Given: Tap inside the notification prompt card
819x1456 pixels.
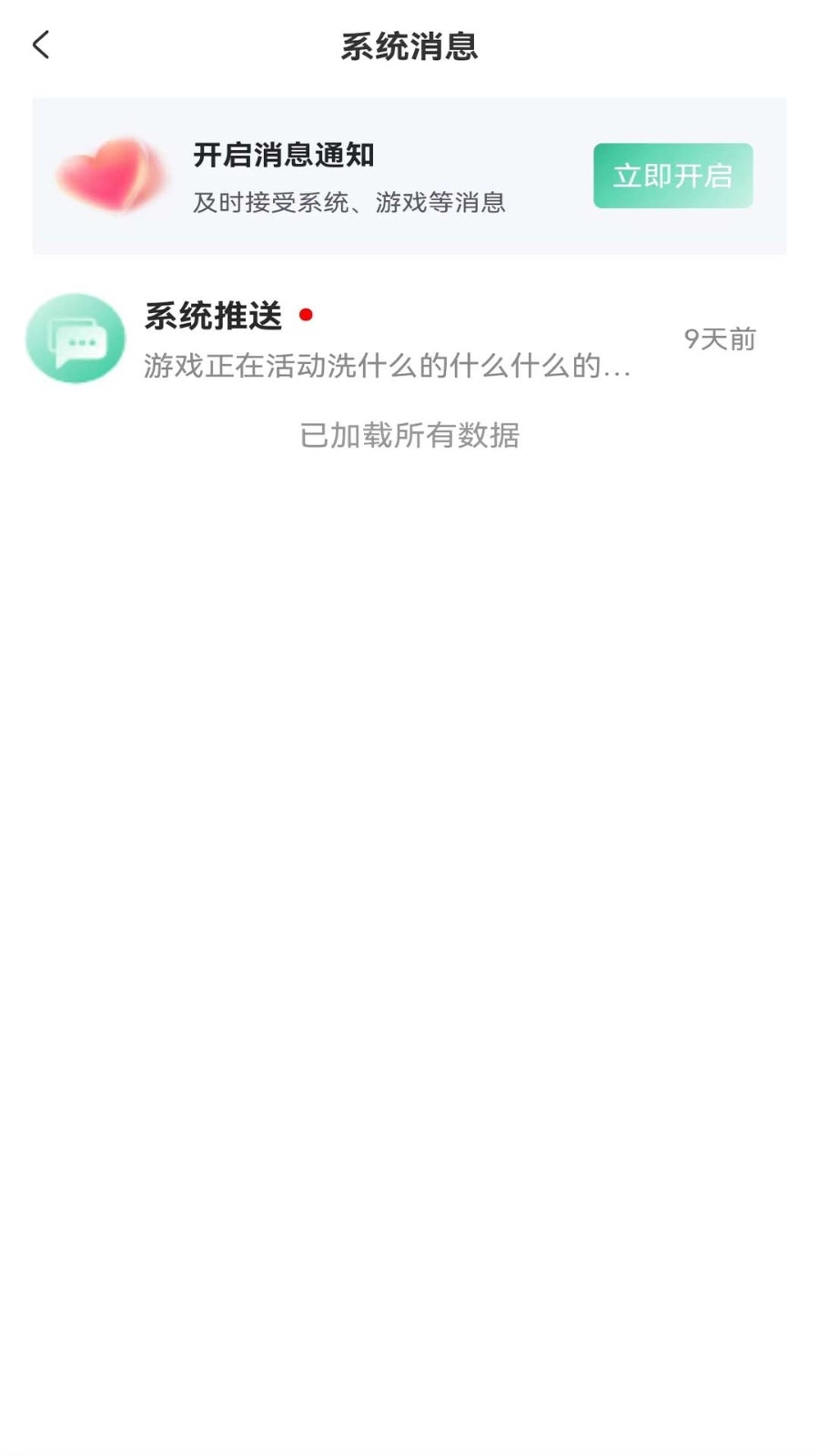Looking at the screenshot, I should coord(409,175).
